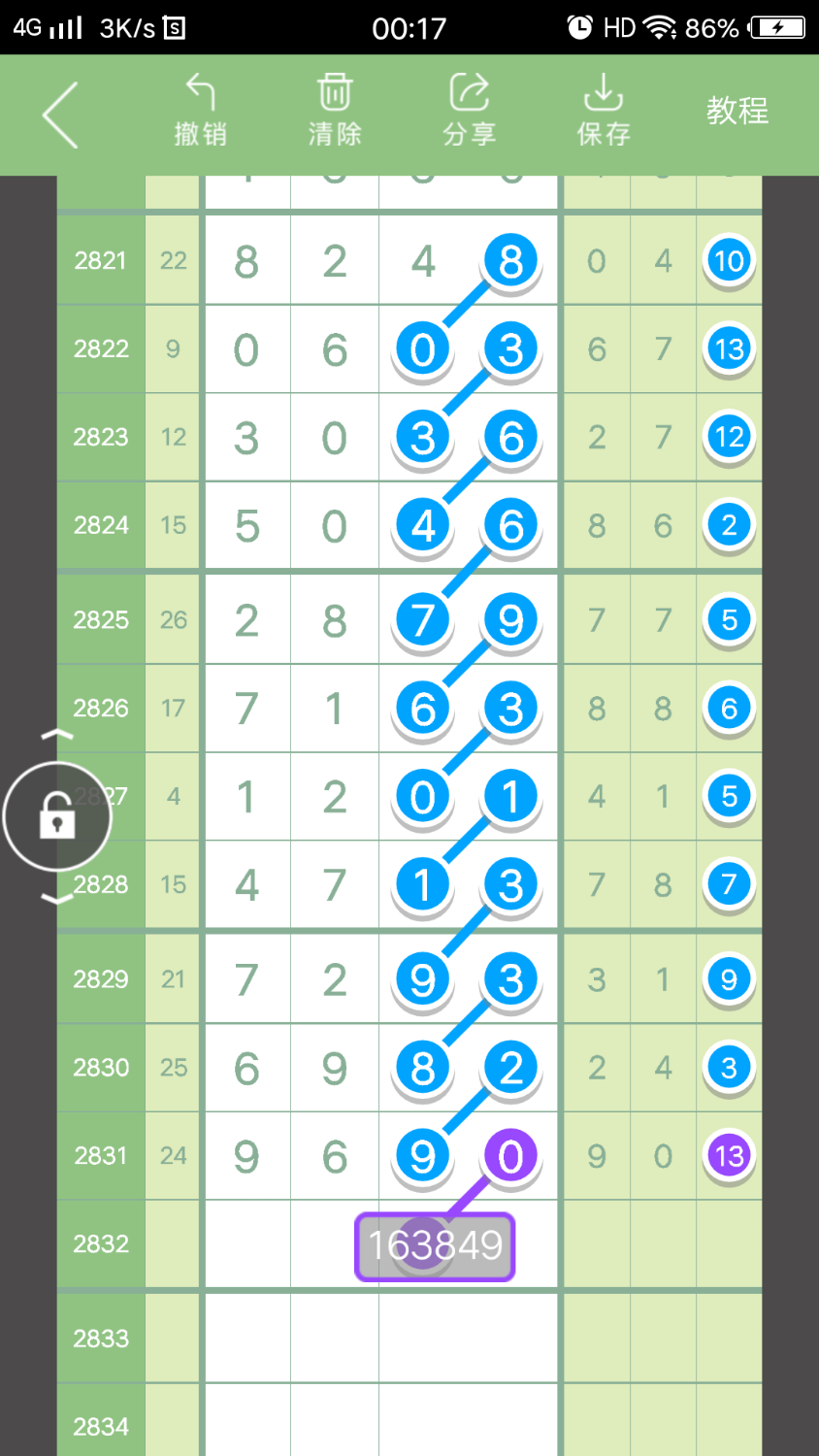Select the period row labeled 2832
This screenshot has width=819, height=1456.
pyautogui.click(x=100, y=1243)
